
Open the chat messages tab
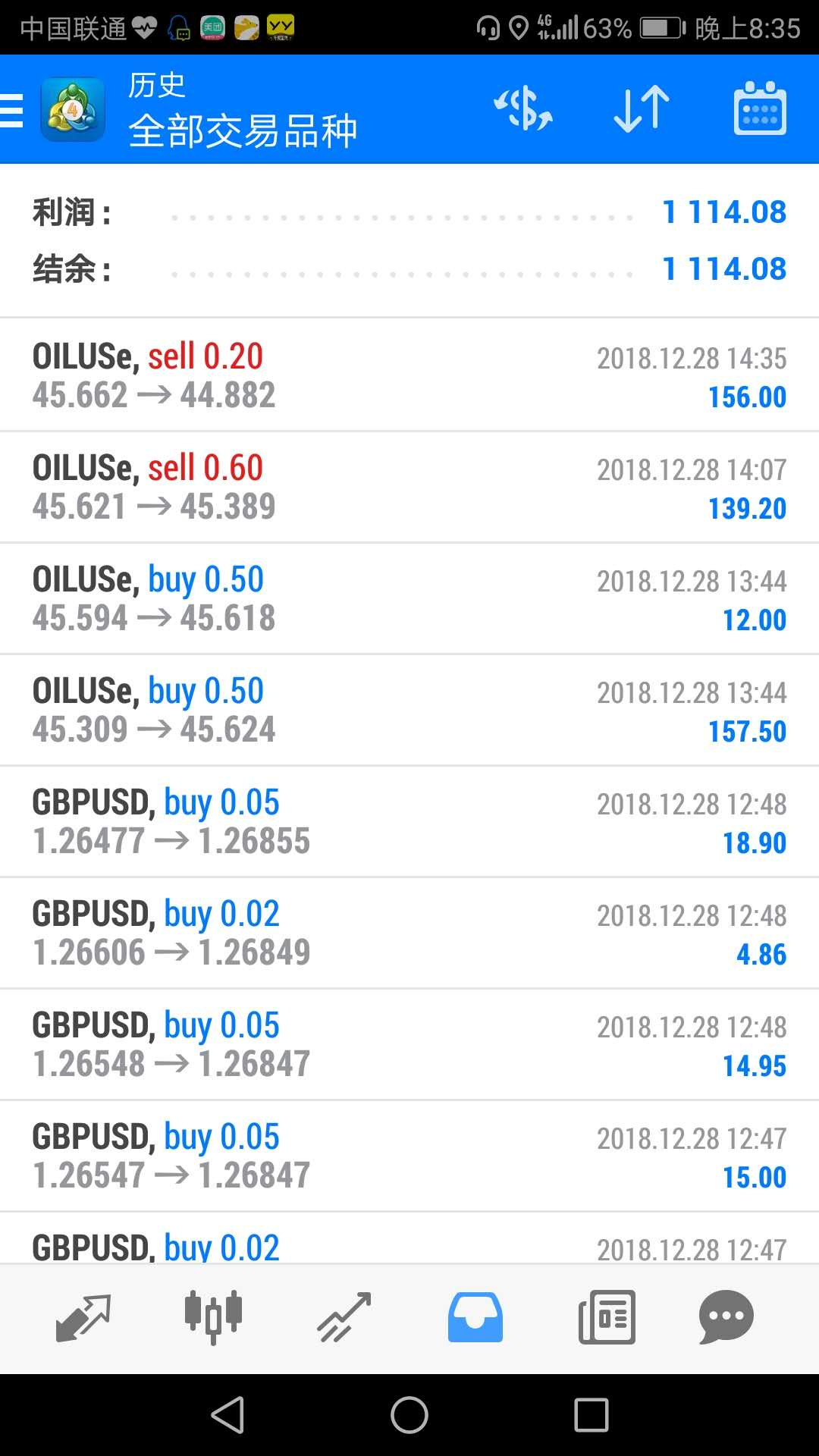tap(726, 1318)
